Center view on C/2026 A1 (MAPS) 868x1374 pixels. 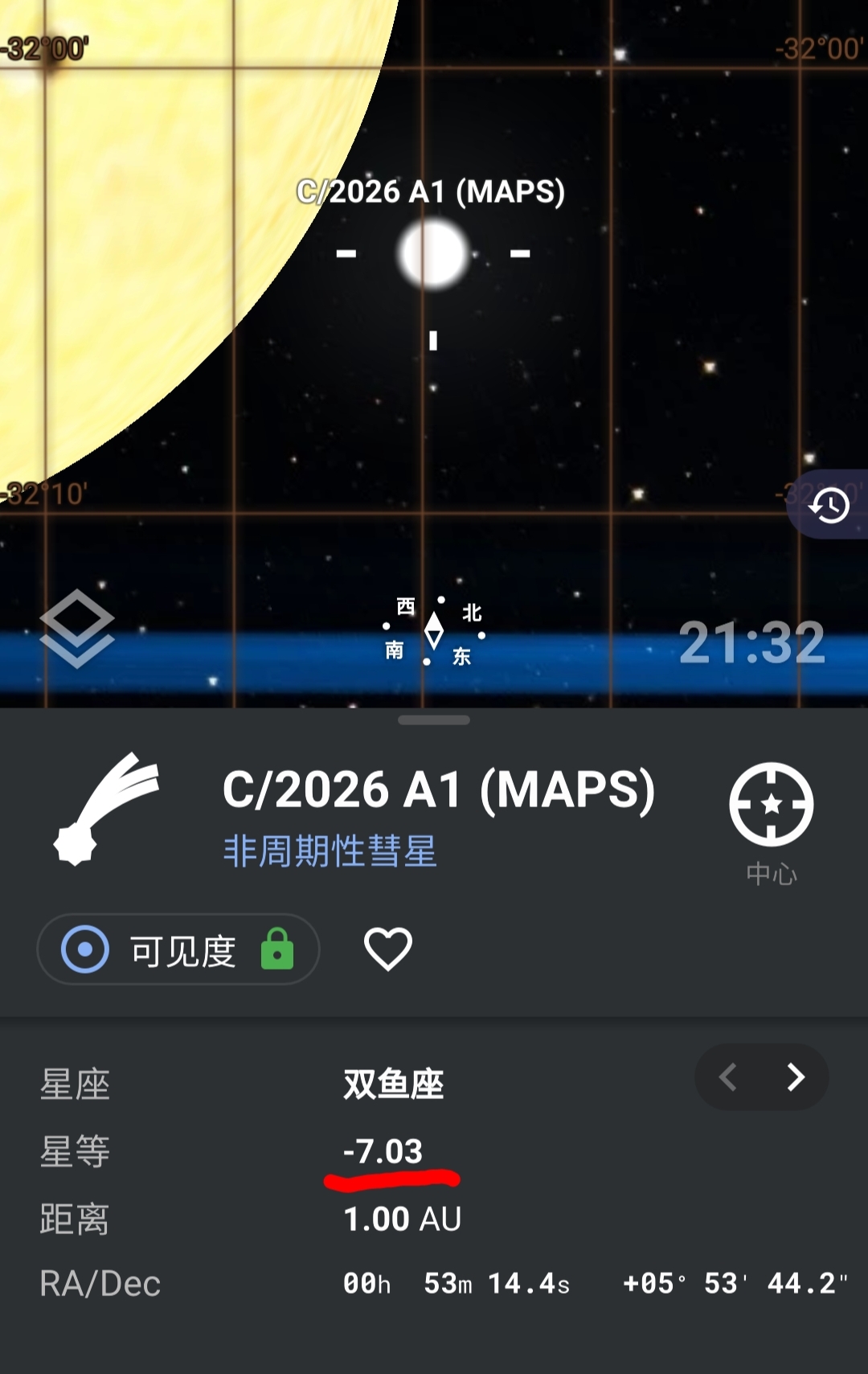pos(771,805)
